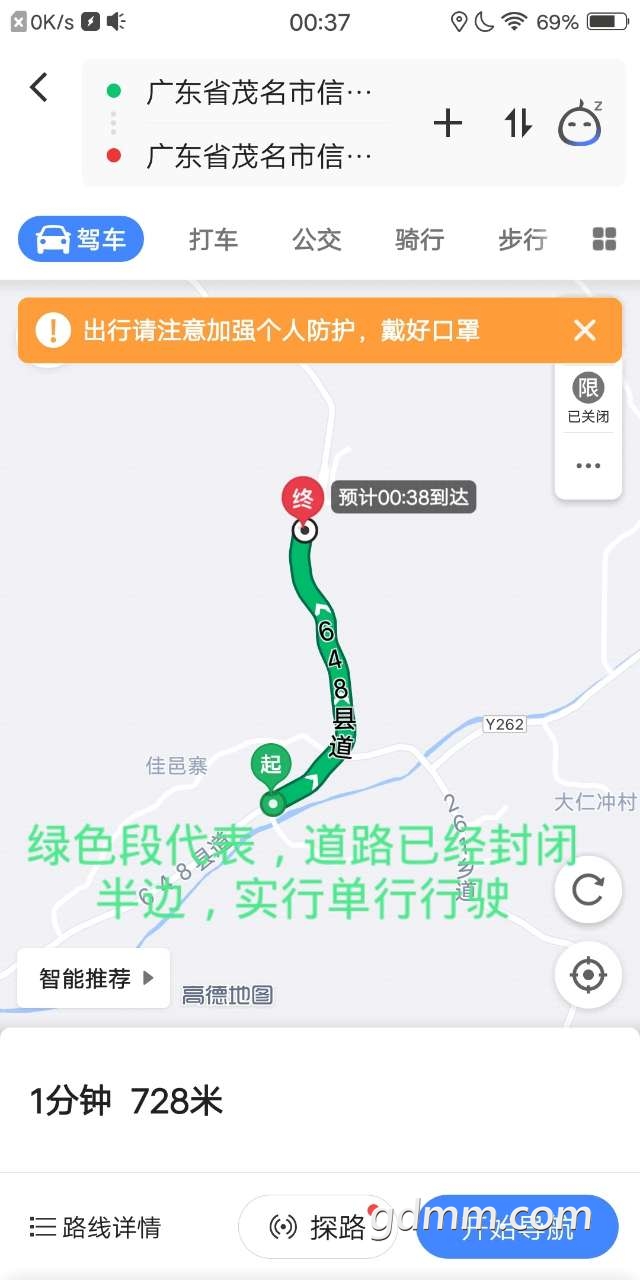Go back with the arrow icon
The width and height of the screenshot is (640, 1280).
(39, 88)
